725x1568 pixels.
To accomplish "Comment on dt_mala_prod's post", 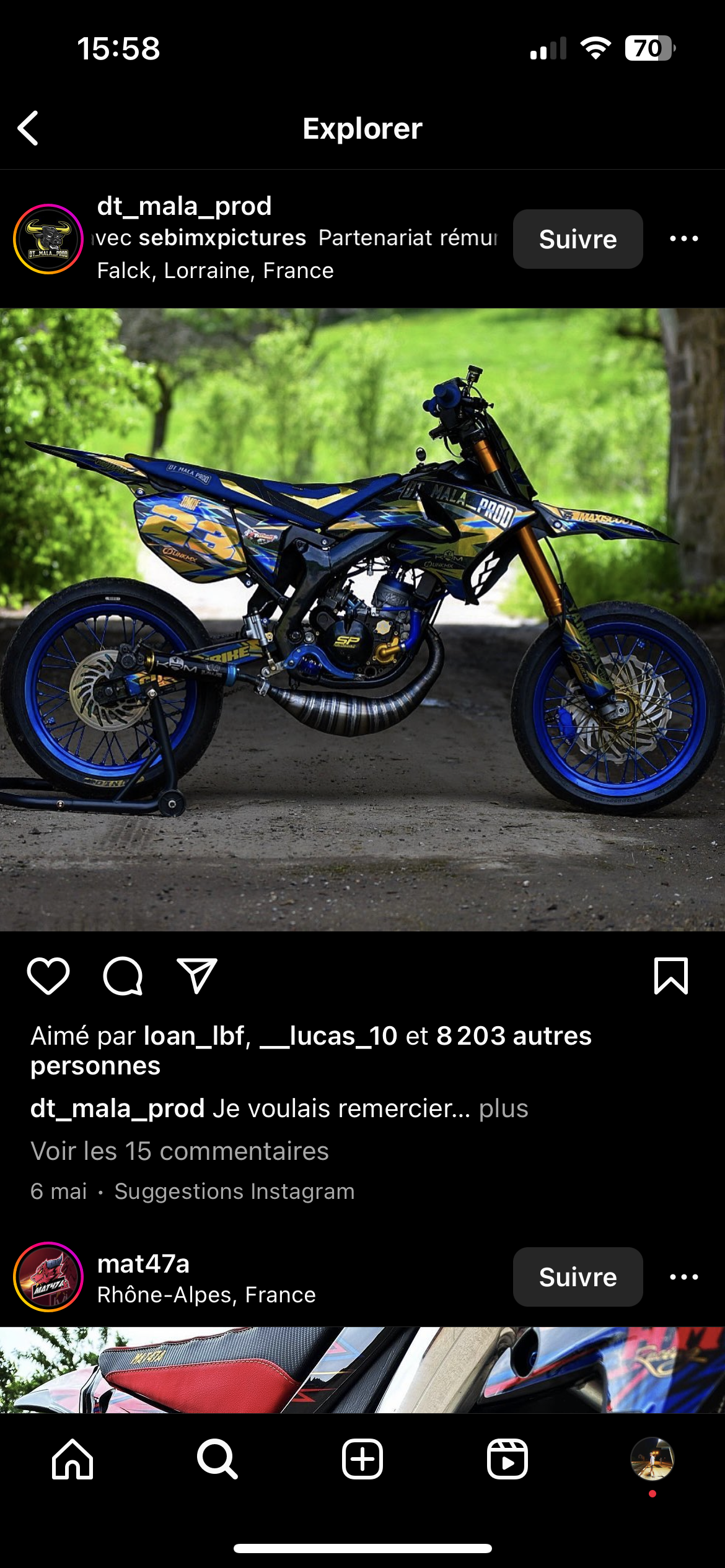I will click(123, 976).
